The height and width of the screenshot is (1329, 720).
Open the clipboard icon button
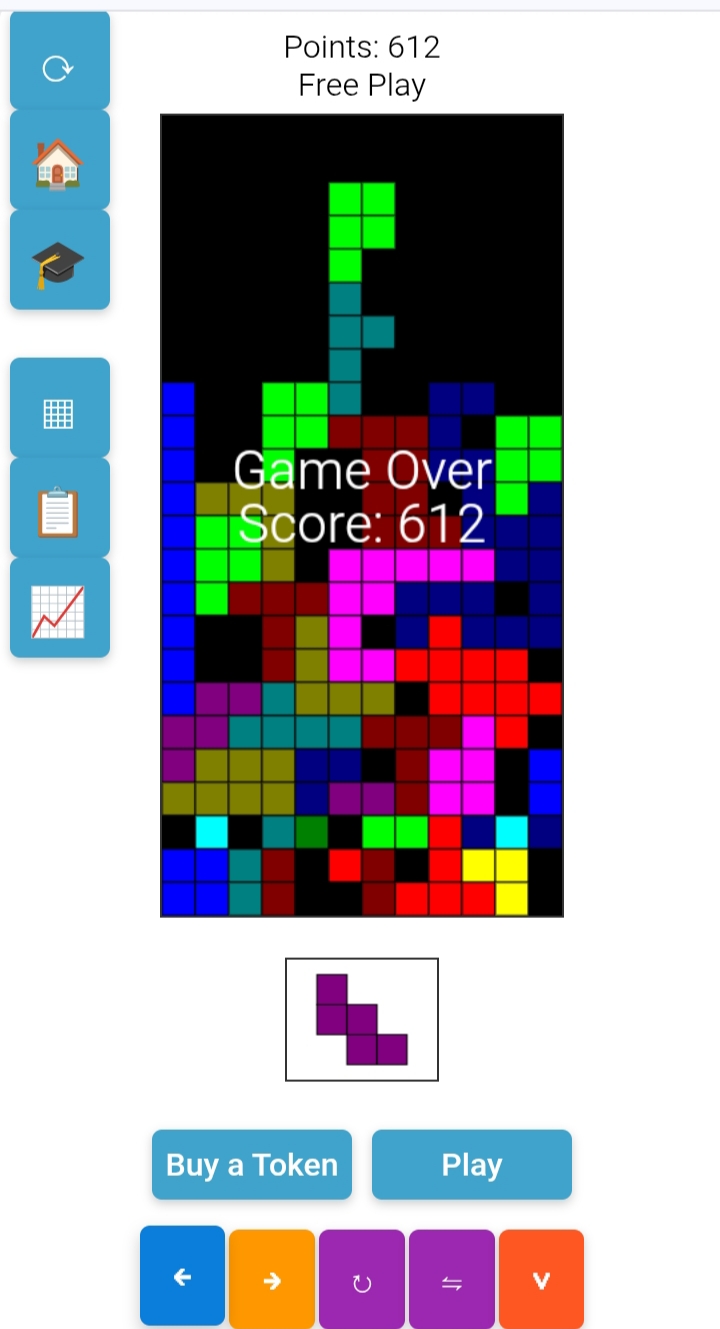tap(60, 508)
